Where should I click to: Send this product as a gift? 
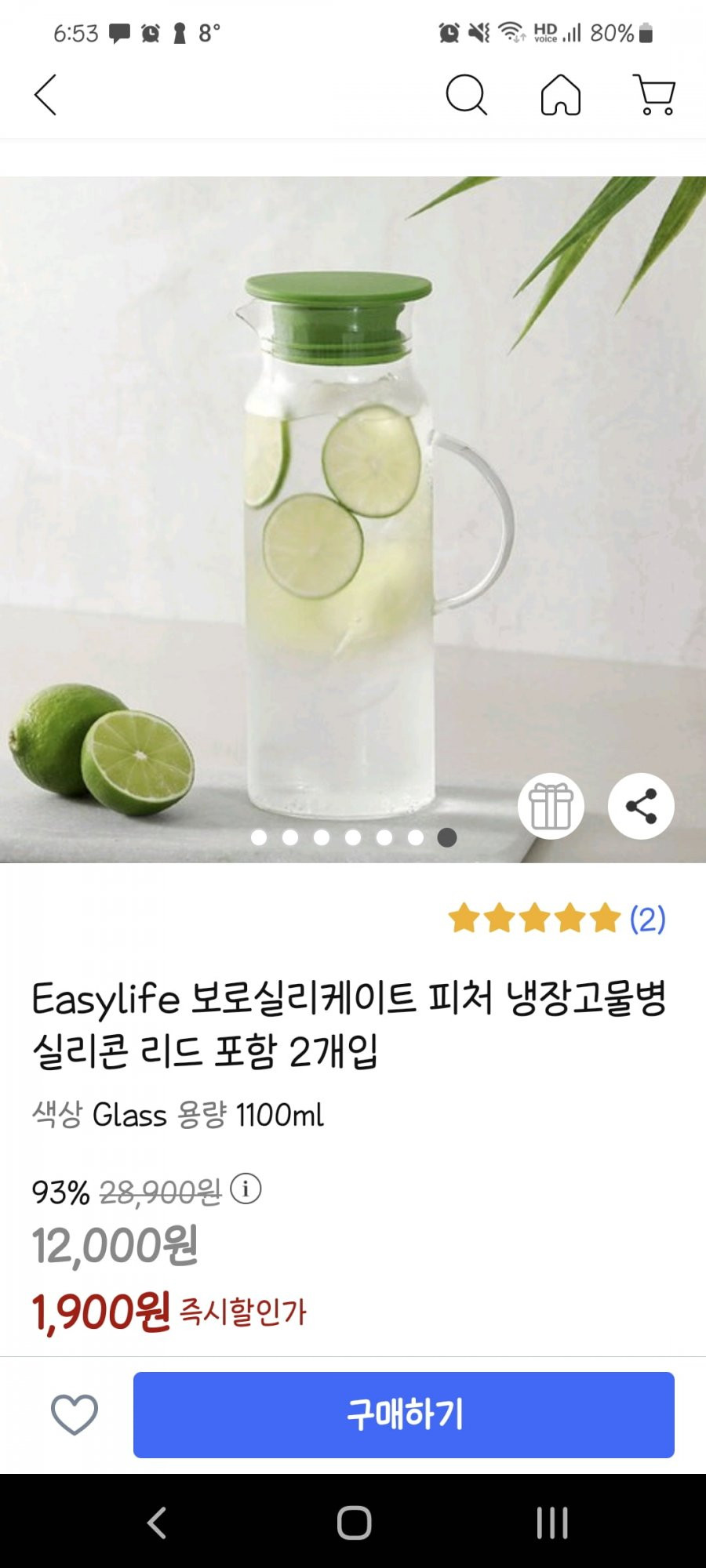pyautogui.click(x=551, y=806)
